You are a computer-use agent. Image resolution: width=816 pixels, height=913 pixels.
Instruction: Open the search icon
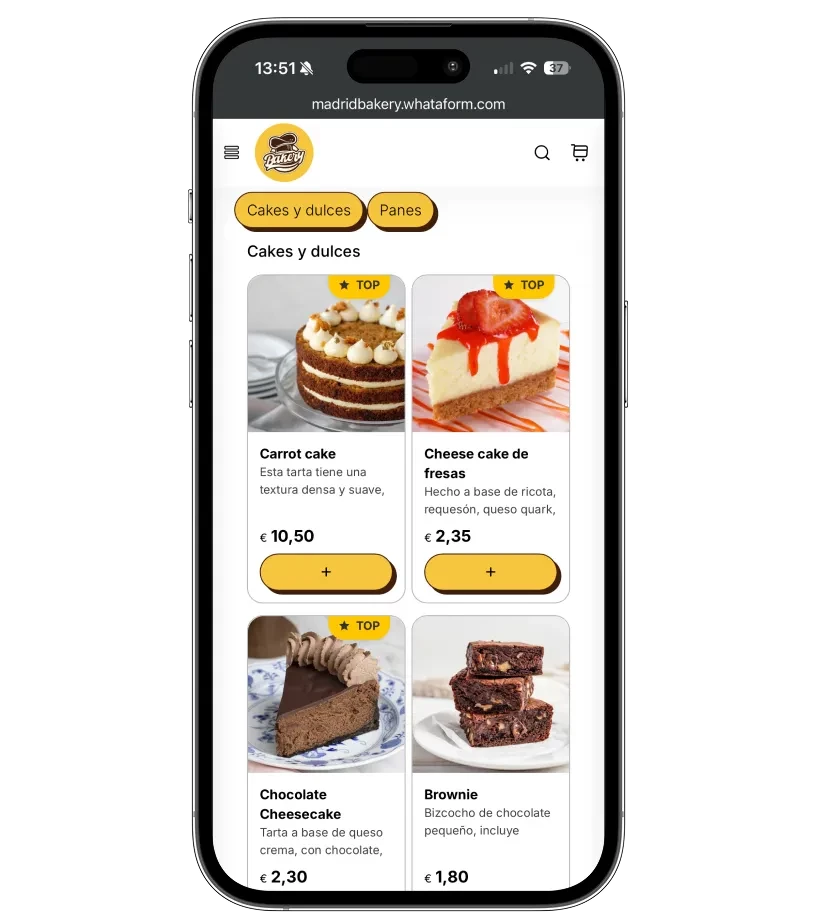click(542, 153)
